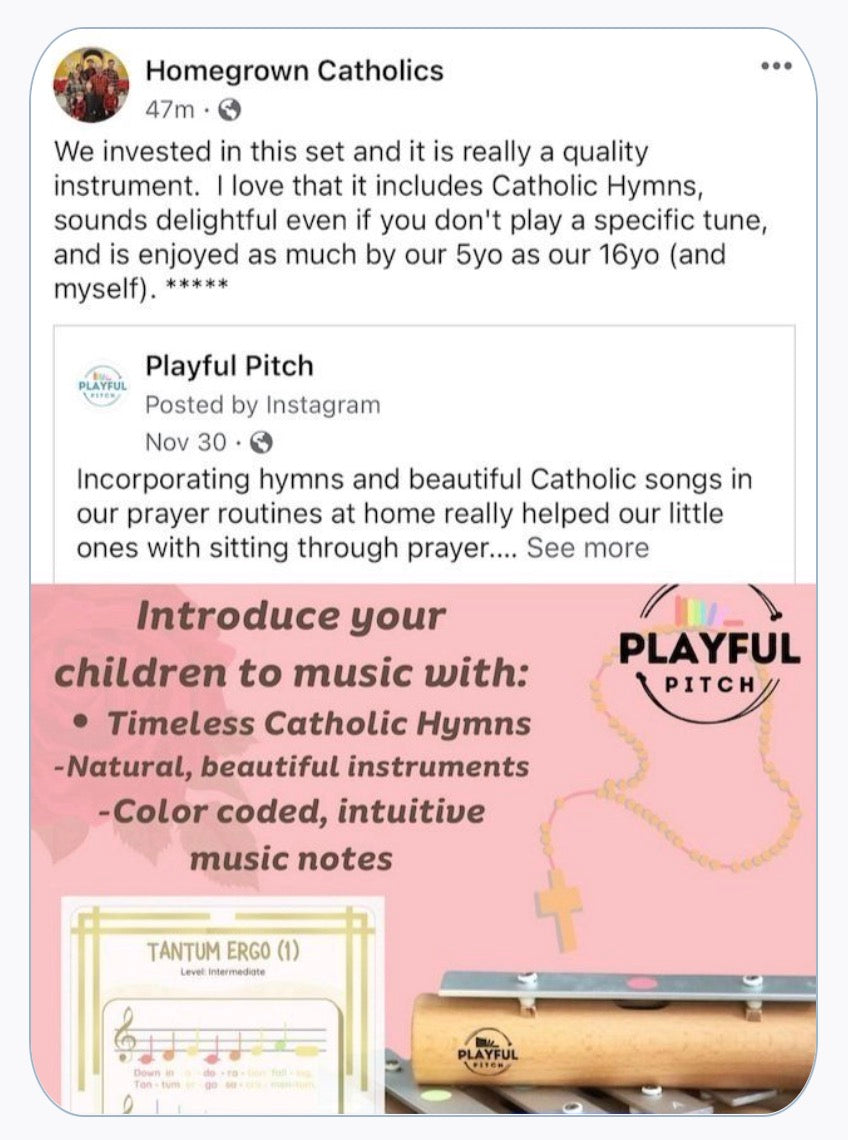848x1140 pixels.
Task: Expand shared post text with See more
Action: pos(587,548)
